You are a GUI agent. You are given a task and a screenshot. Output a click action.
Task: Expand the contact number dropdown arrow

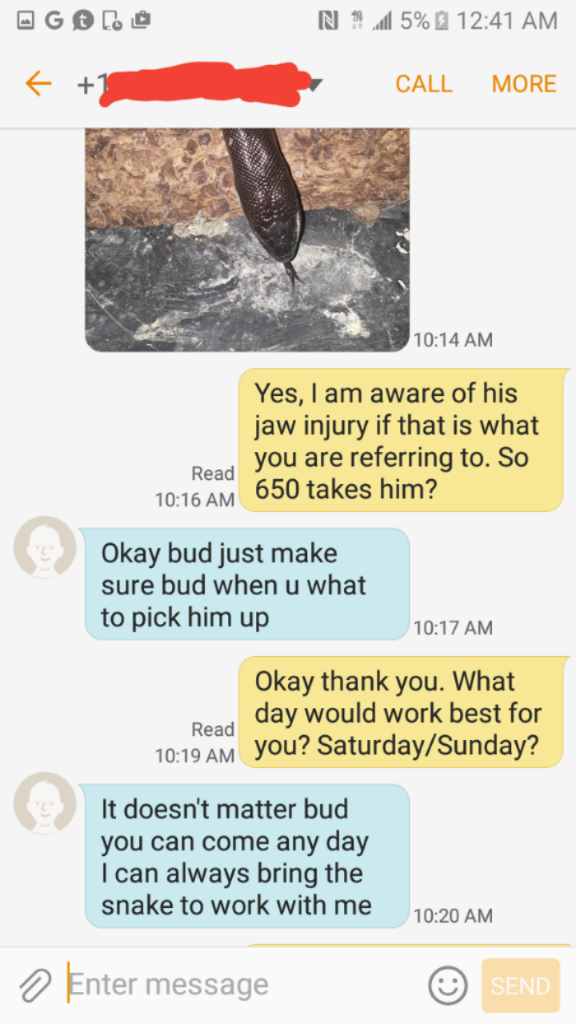coord(315,84)
